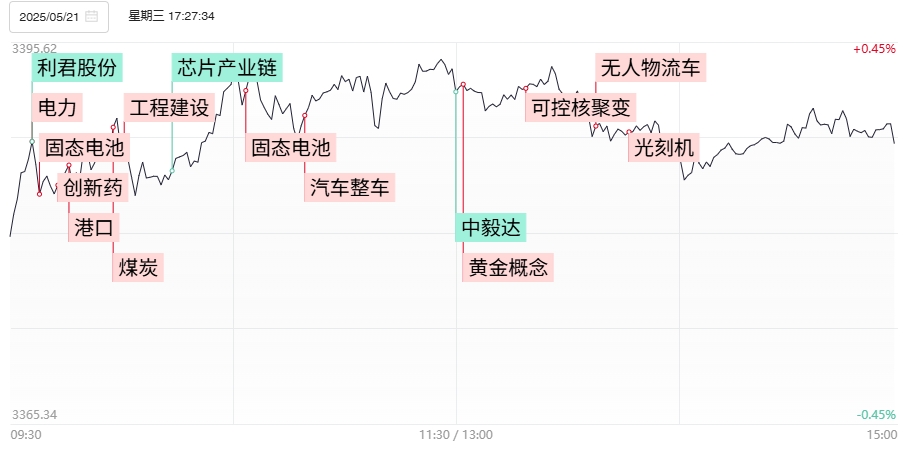
Task: Tap the 工程建设 sector tag
Action: click(168, 107)
